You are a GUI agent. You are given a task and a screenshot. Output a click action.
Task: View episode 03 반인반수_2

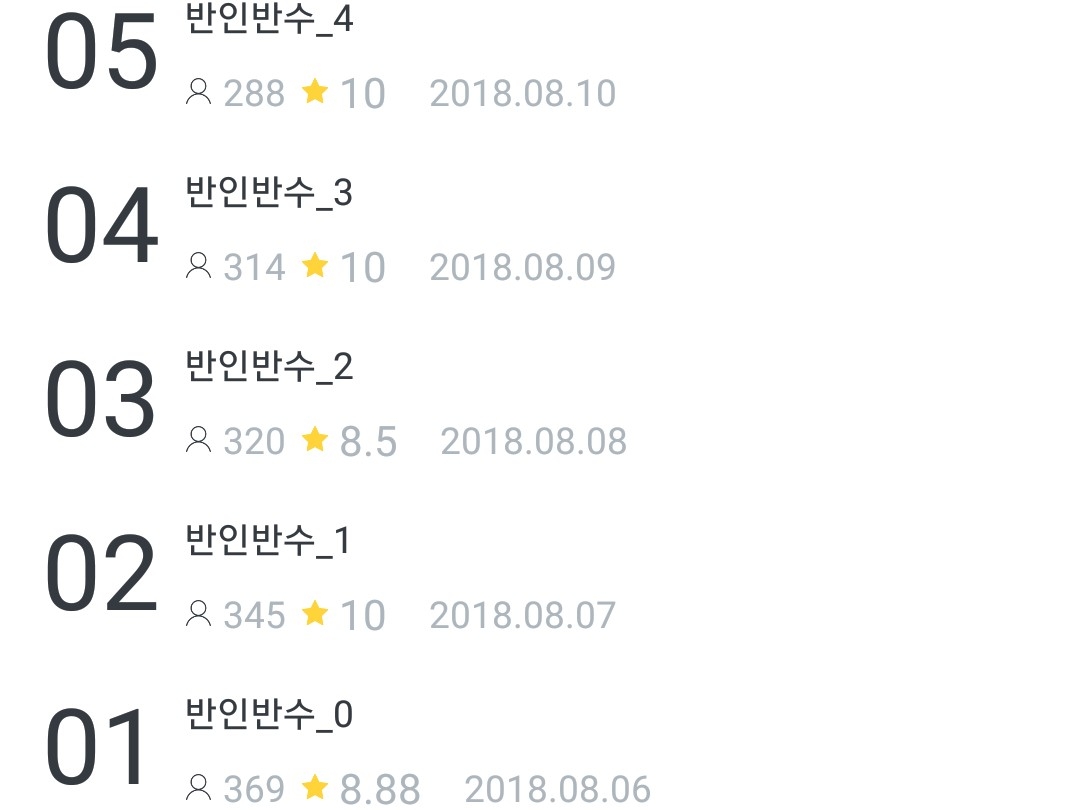coord(269,367)
